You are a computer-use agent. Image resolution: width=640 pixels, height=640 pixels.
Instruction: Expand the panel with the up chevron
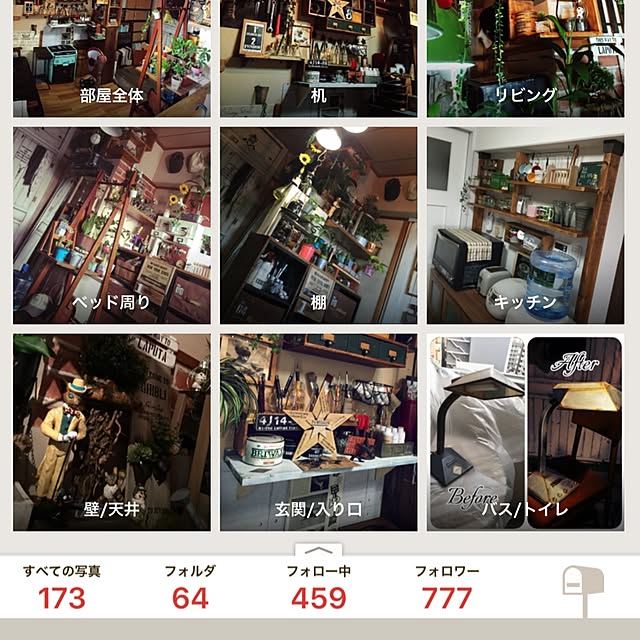coord(318,550)
